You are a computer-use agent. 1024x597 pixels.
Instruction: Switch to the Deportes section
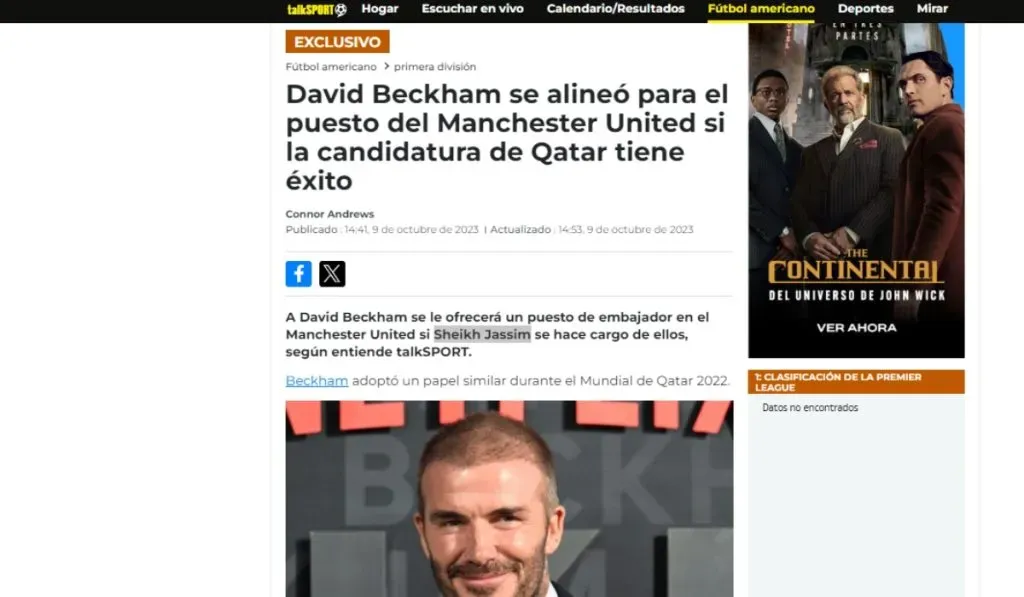pos(865,9)
